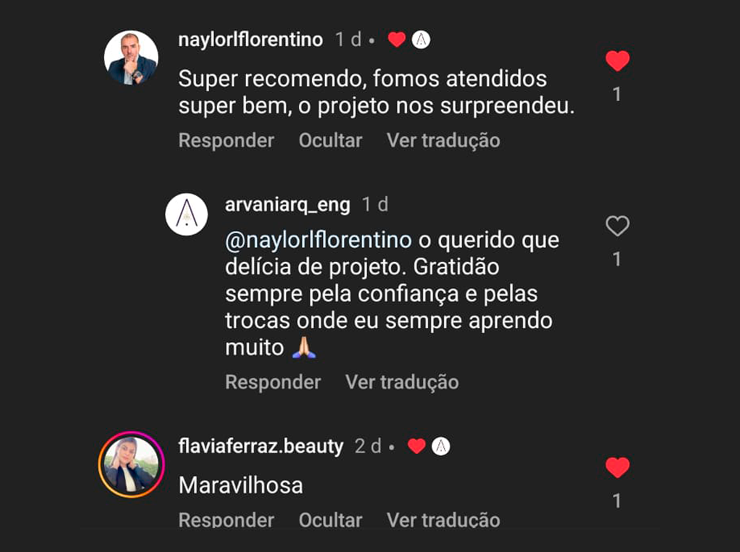Reply to naylorlflorentino's comment

coord(226,140)
